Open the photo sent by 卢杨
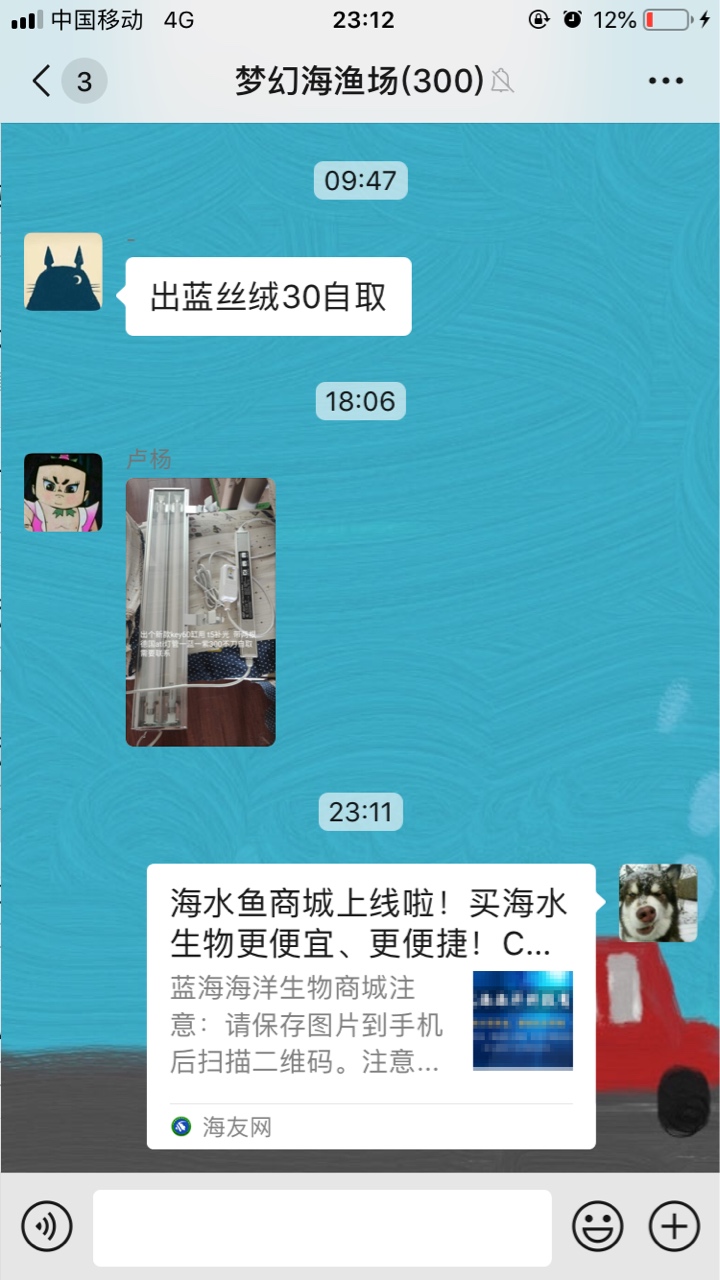This screenshot has height=1280, width=720. click(200, 612)
